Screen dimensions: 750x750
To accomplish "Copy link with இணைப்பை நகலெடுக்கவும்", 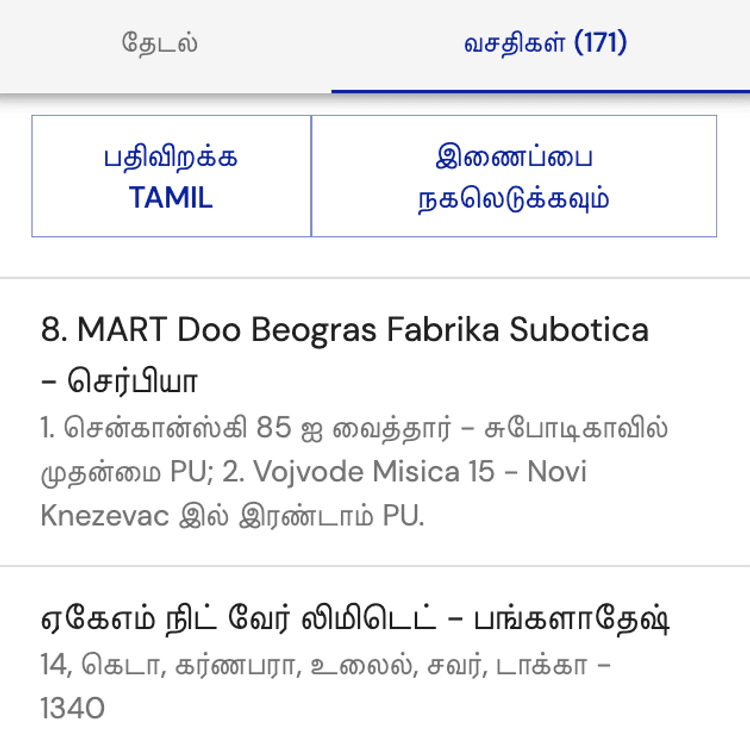I will click(x=513, y=177).
